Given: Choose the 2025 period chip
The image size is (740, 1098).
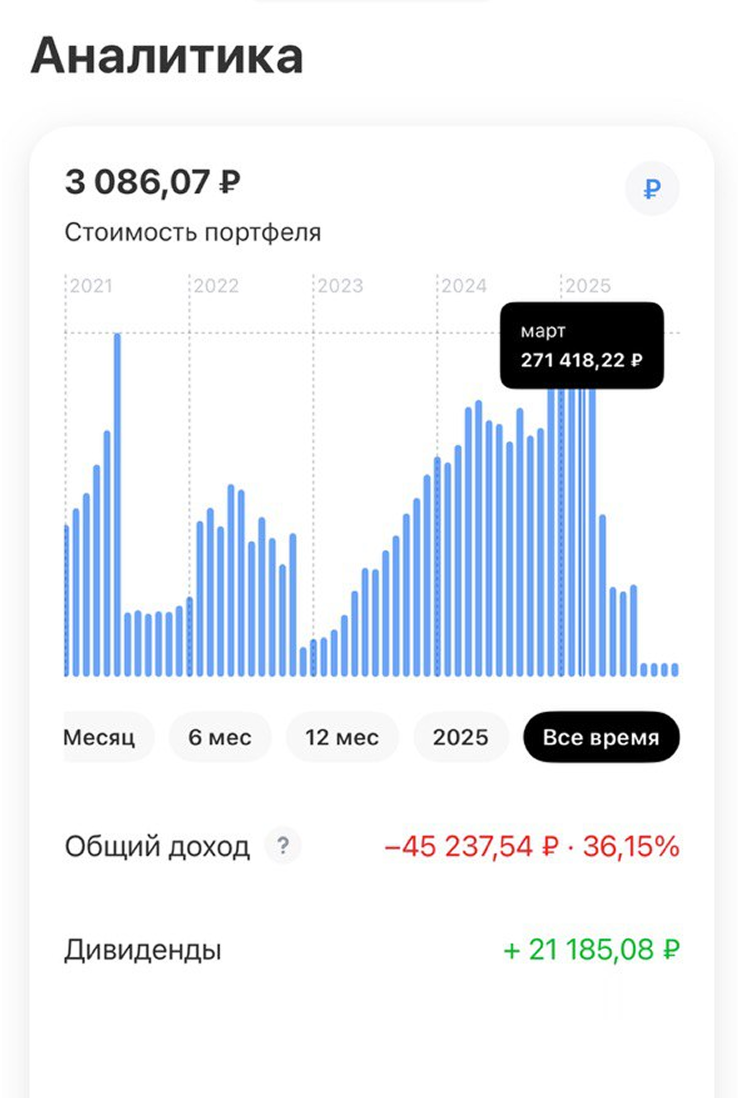Looking at the screenshot, I should coord(461,738).
